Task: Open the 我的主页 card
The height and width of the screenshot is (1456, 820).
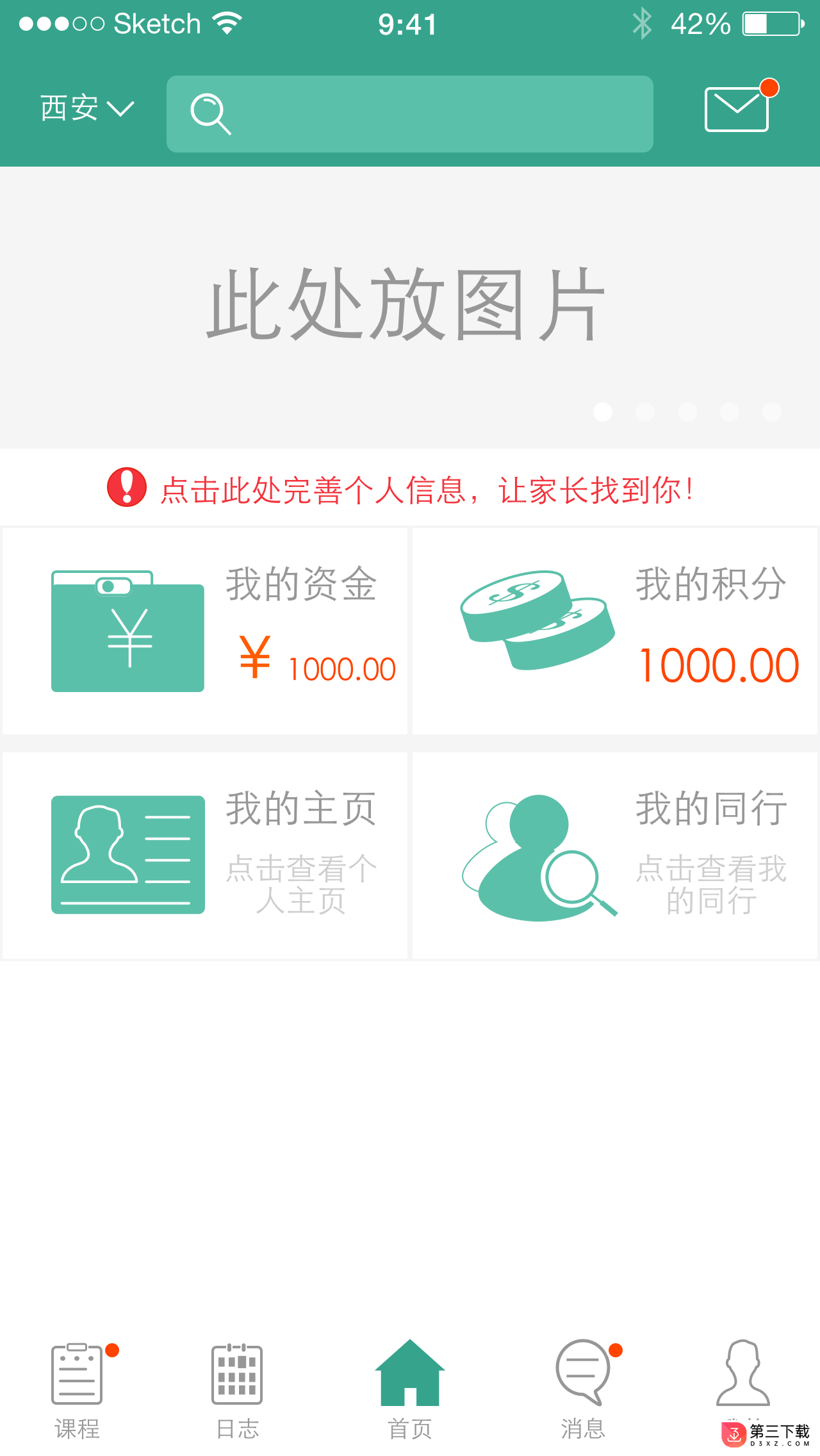Action: click(205, 856)
